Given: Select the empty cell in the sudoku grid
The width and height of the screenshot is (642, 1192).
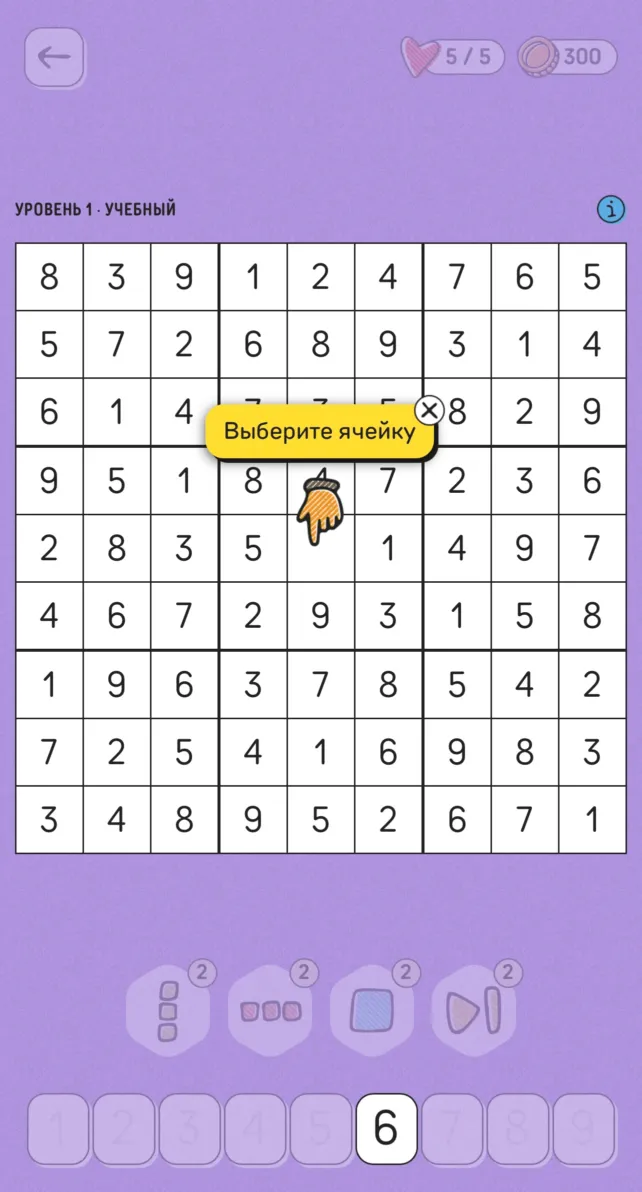Looking at the screenshot, I should click(x=320, y=549).
